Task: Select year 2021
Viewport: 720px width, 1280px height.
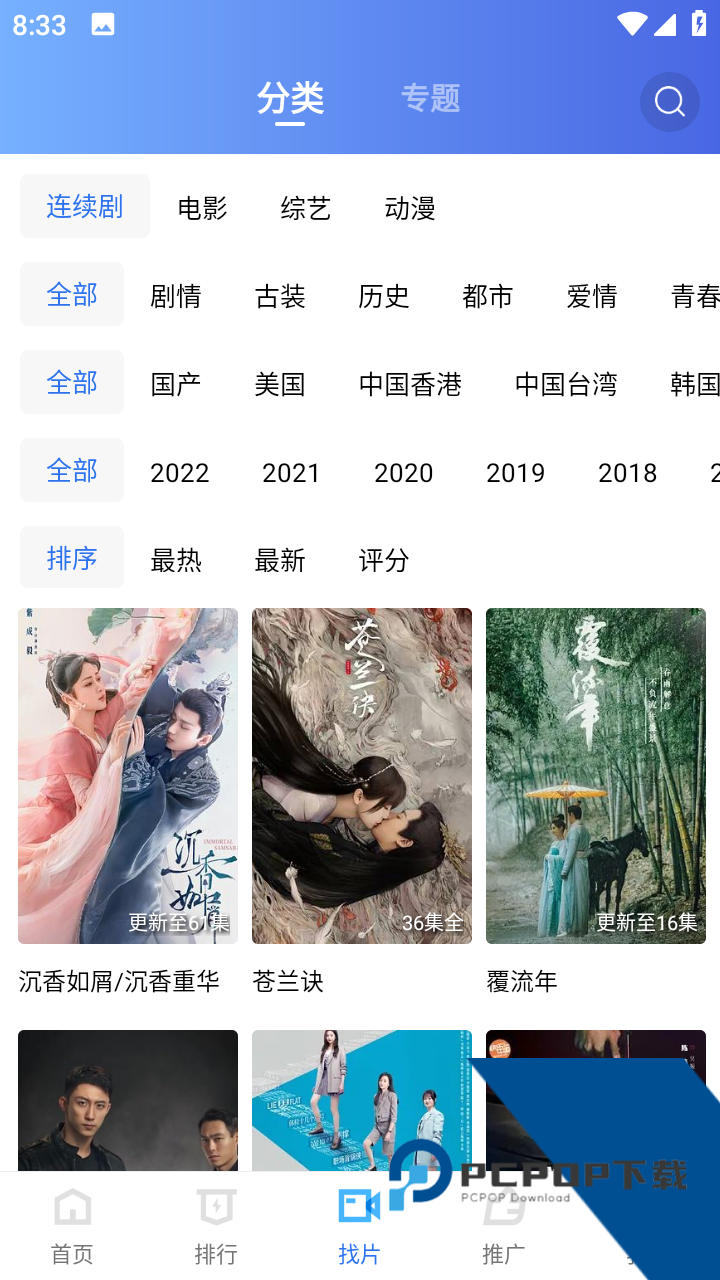Action: (291, 472)
